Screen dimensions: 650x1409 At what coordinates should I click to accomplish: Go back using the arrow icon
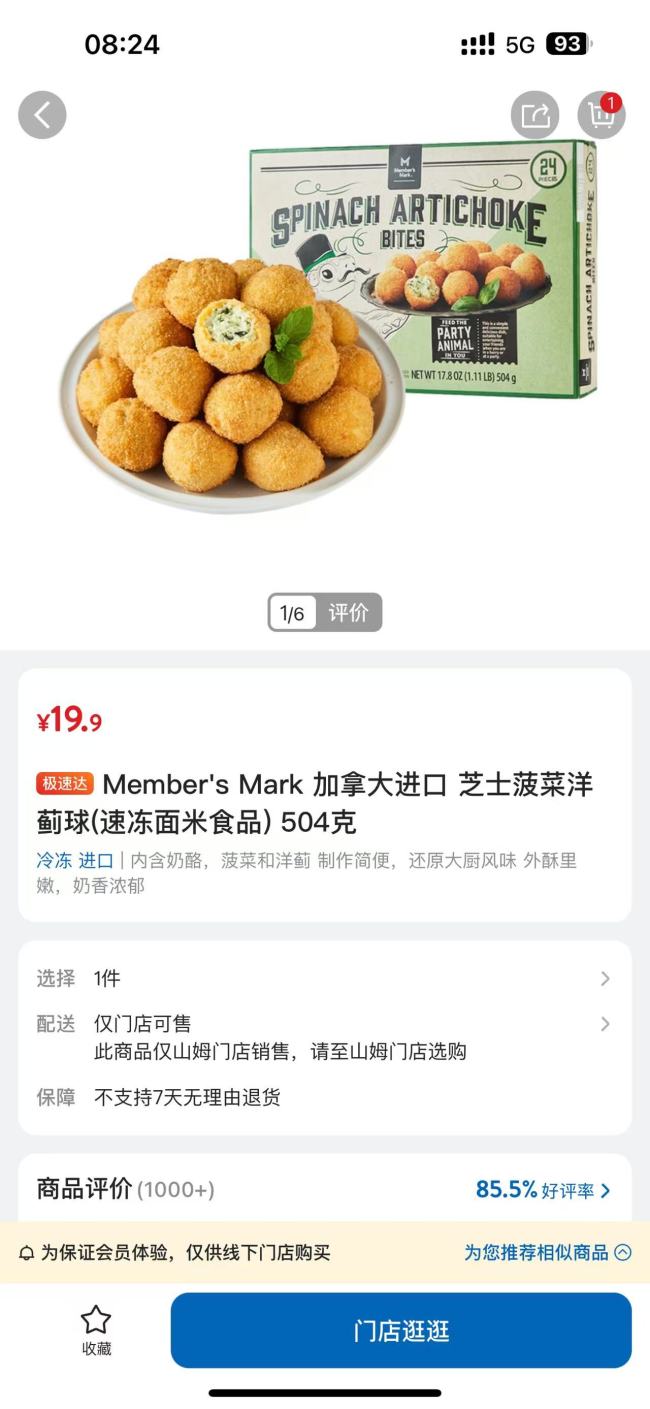click(42, 115)
